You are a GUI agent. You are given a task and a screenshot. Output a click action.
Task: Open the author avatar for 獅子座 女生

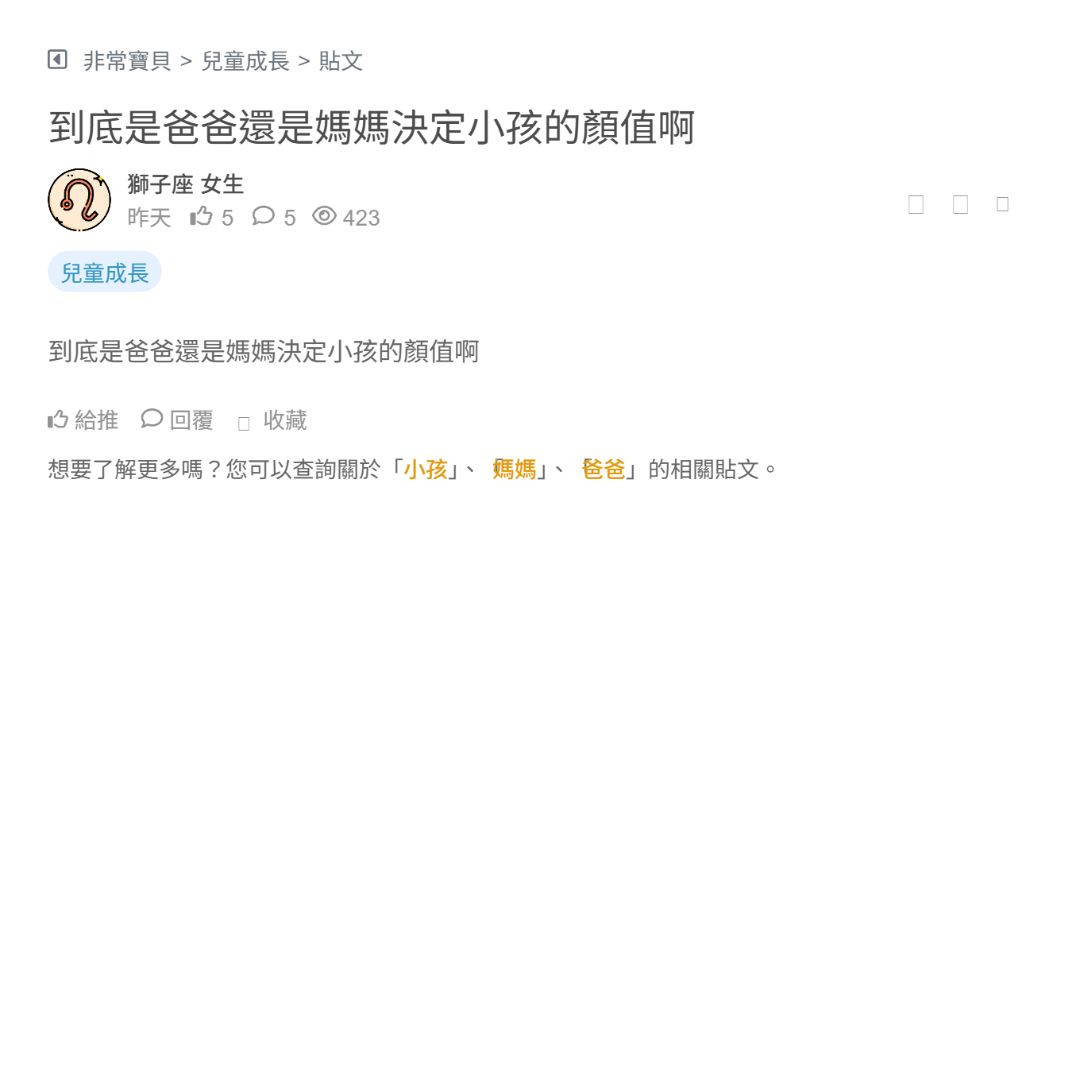coord(79,200)
